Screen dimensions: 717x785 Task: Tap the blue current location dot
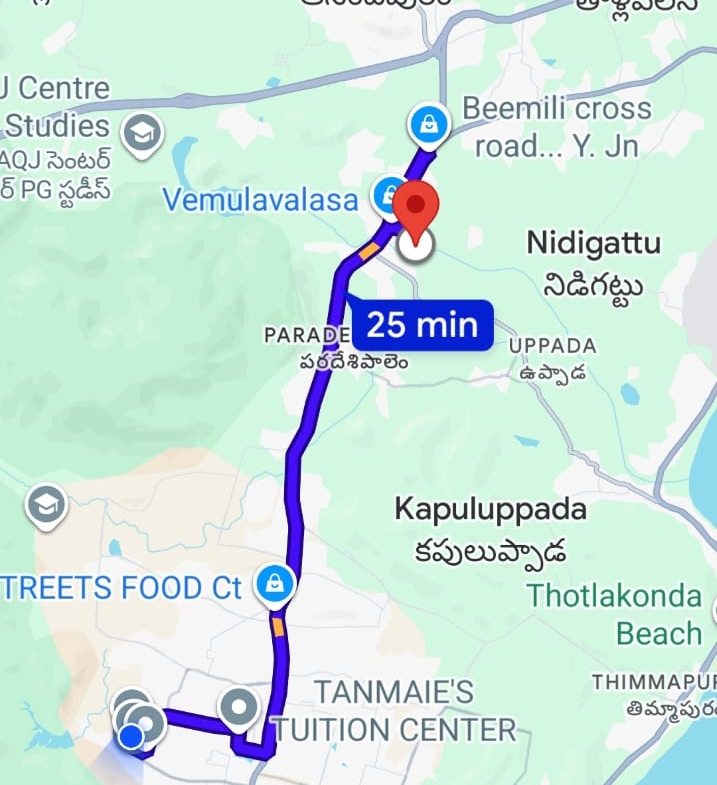[x=130, y=737]
